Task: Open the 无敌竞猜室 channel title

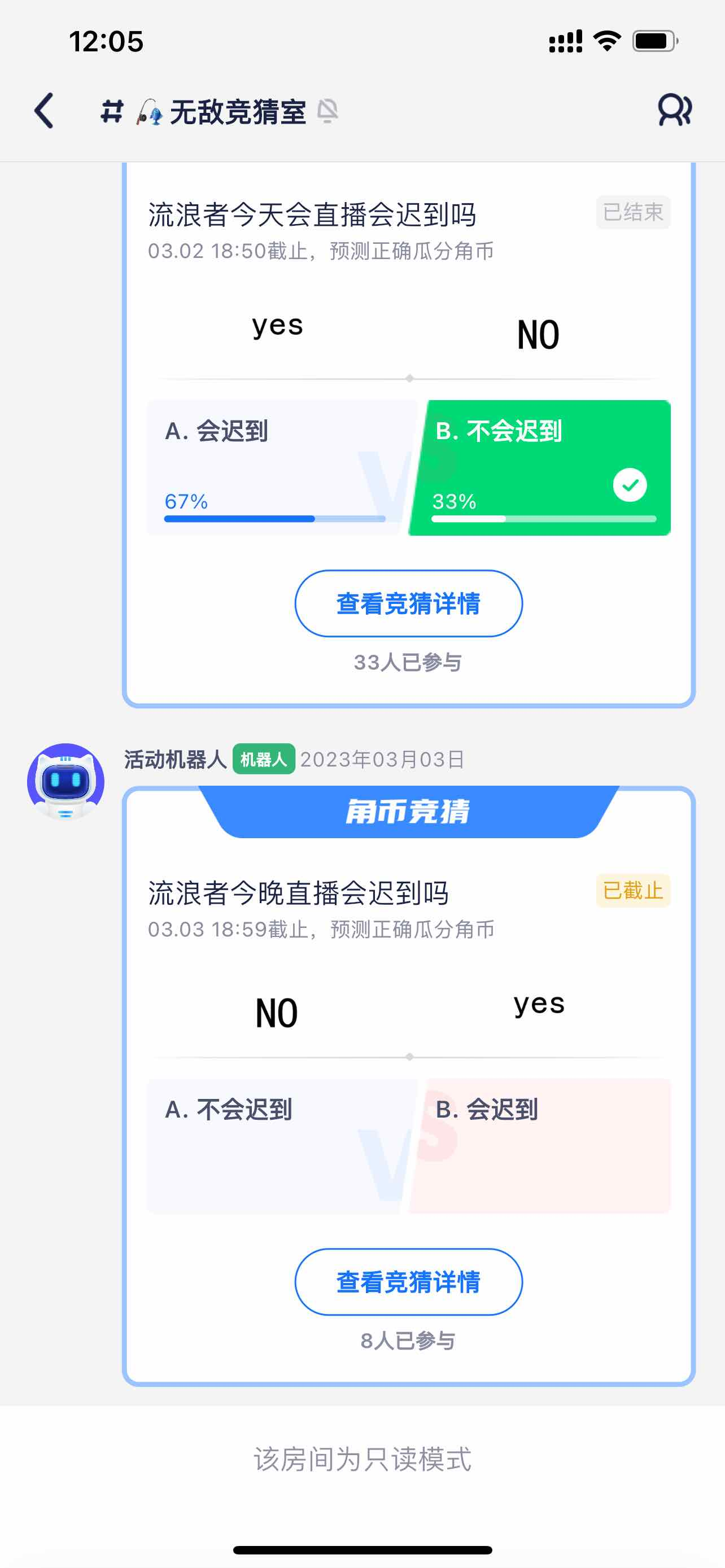Action: click(237, 112)
